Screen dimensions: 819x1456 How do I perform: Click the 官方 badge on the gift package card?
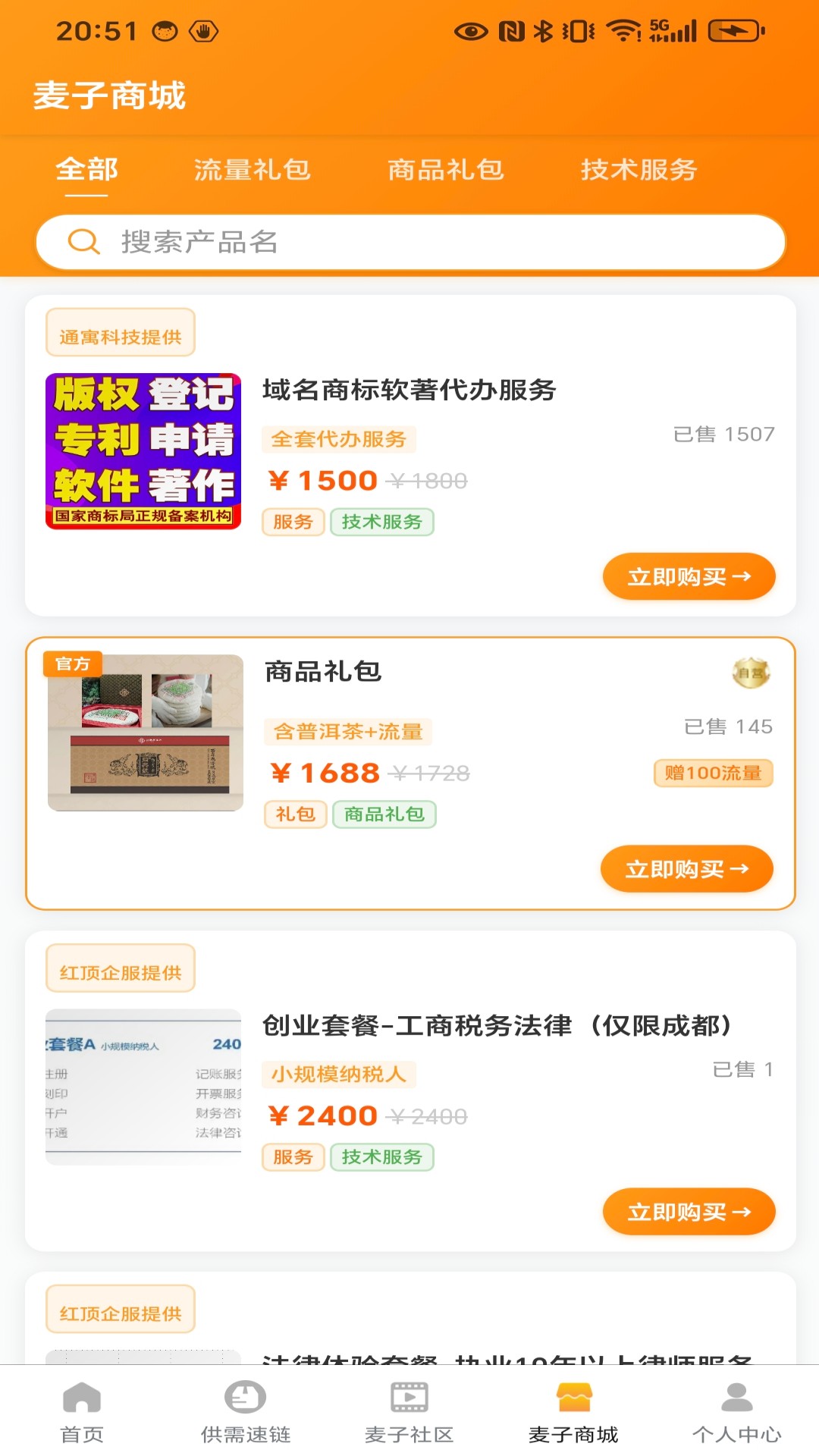click(x=74, y=663)
